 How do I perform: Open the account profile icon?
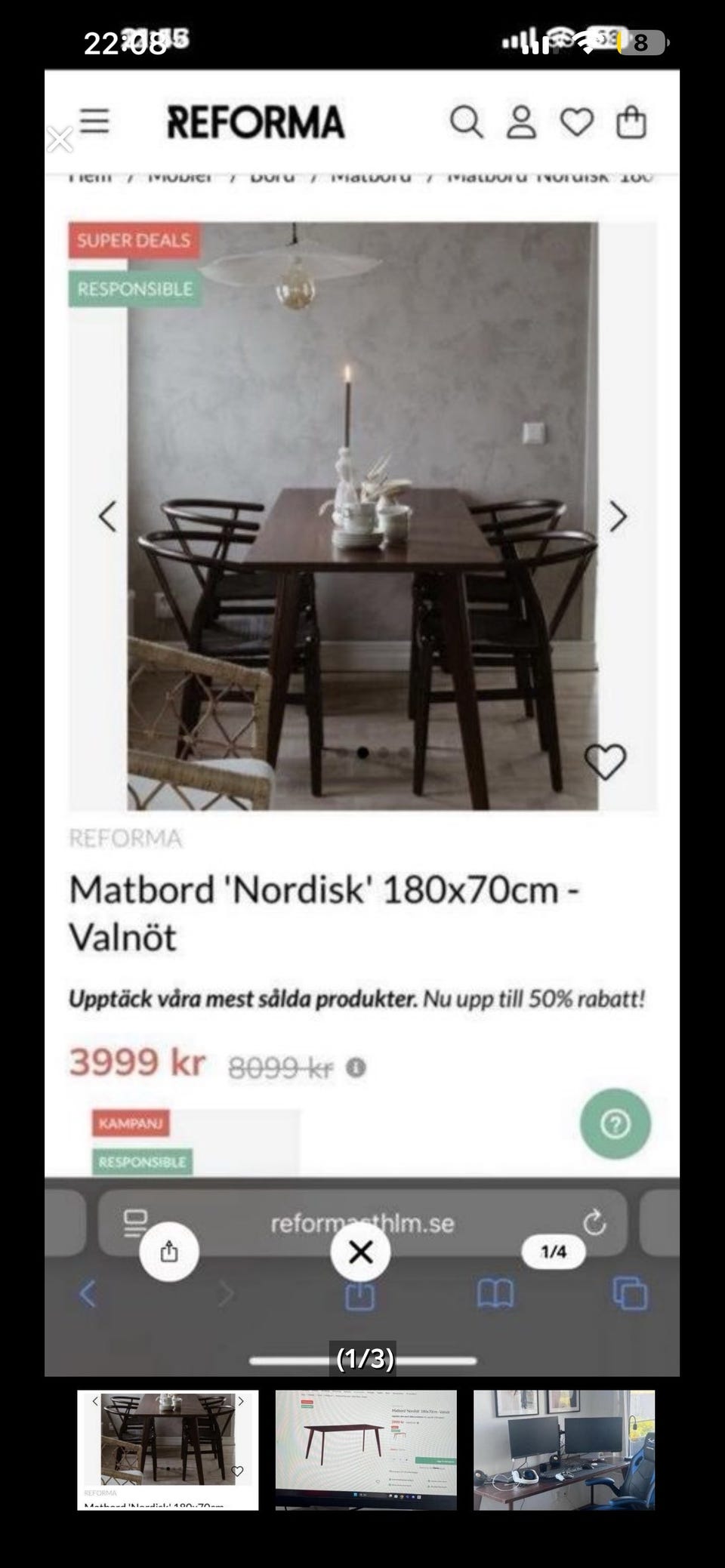[522, 123]
